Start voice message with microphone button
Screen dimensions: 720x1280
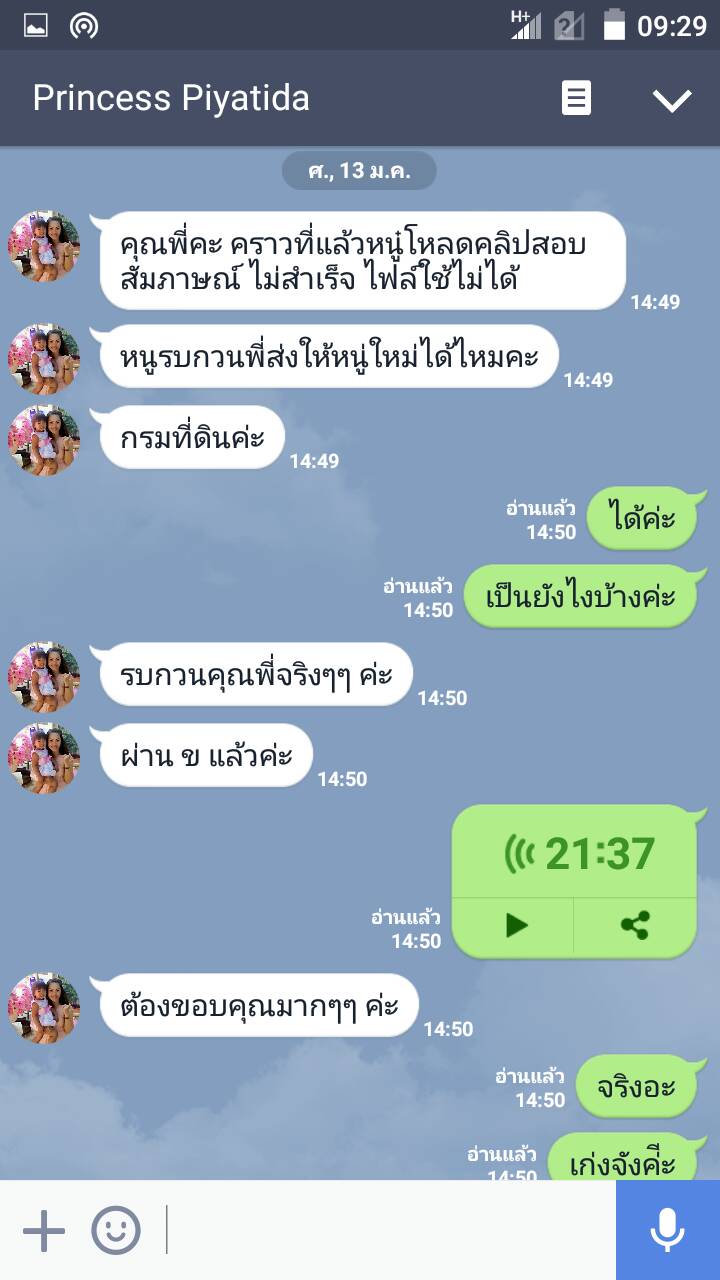[668, 1230]
